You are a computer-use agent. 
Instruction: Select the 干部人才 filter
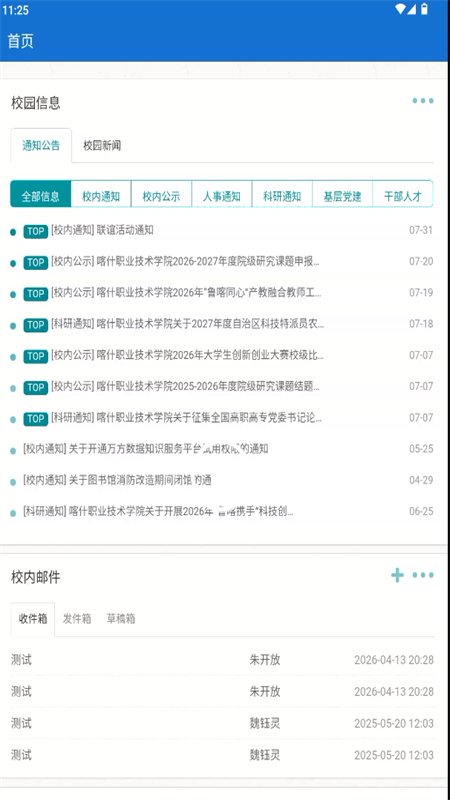[403, 196]
